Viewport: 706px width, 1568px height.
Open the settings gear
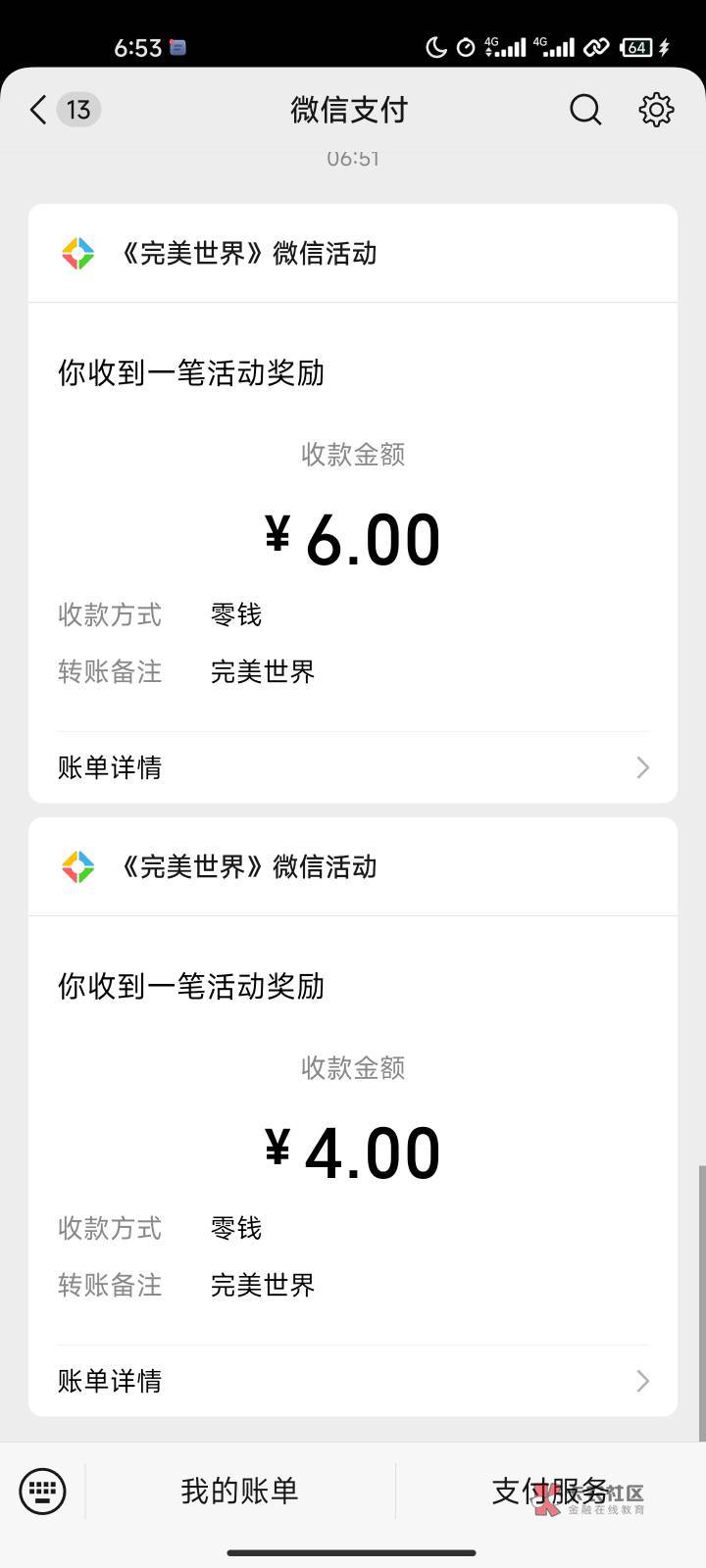point(656,110)
